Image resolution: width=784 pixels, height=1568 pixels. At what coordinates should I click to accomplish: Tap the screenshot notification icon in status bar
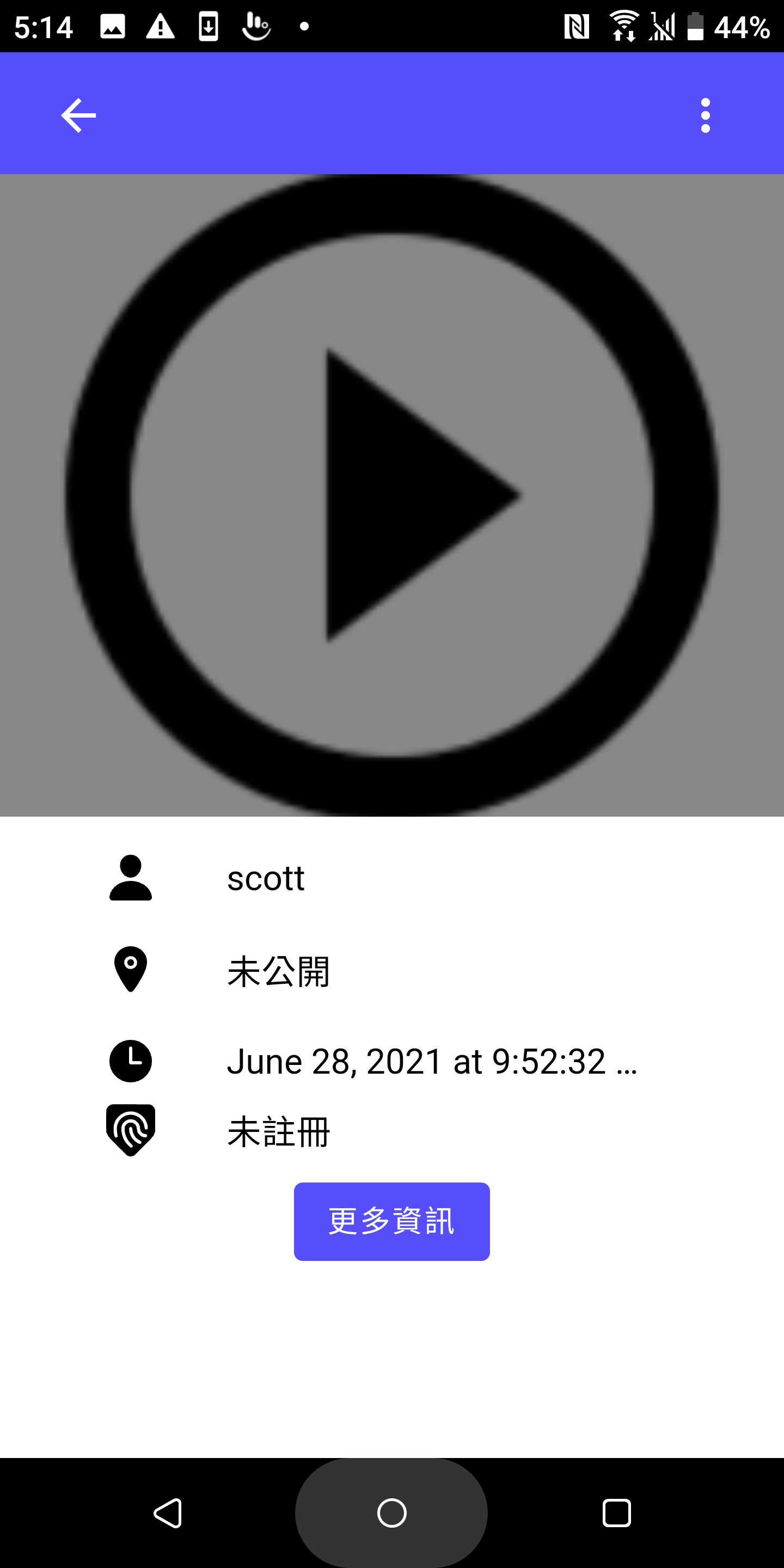tap(112, 25)
